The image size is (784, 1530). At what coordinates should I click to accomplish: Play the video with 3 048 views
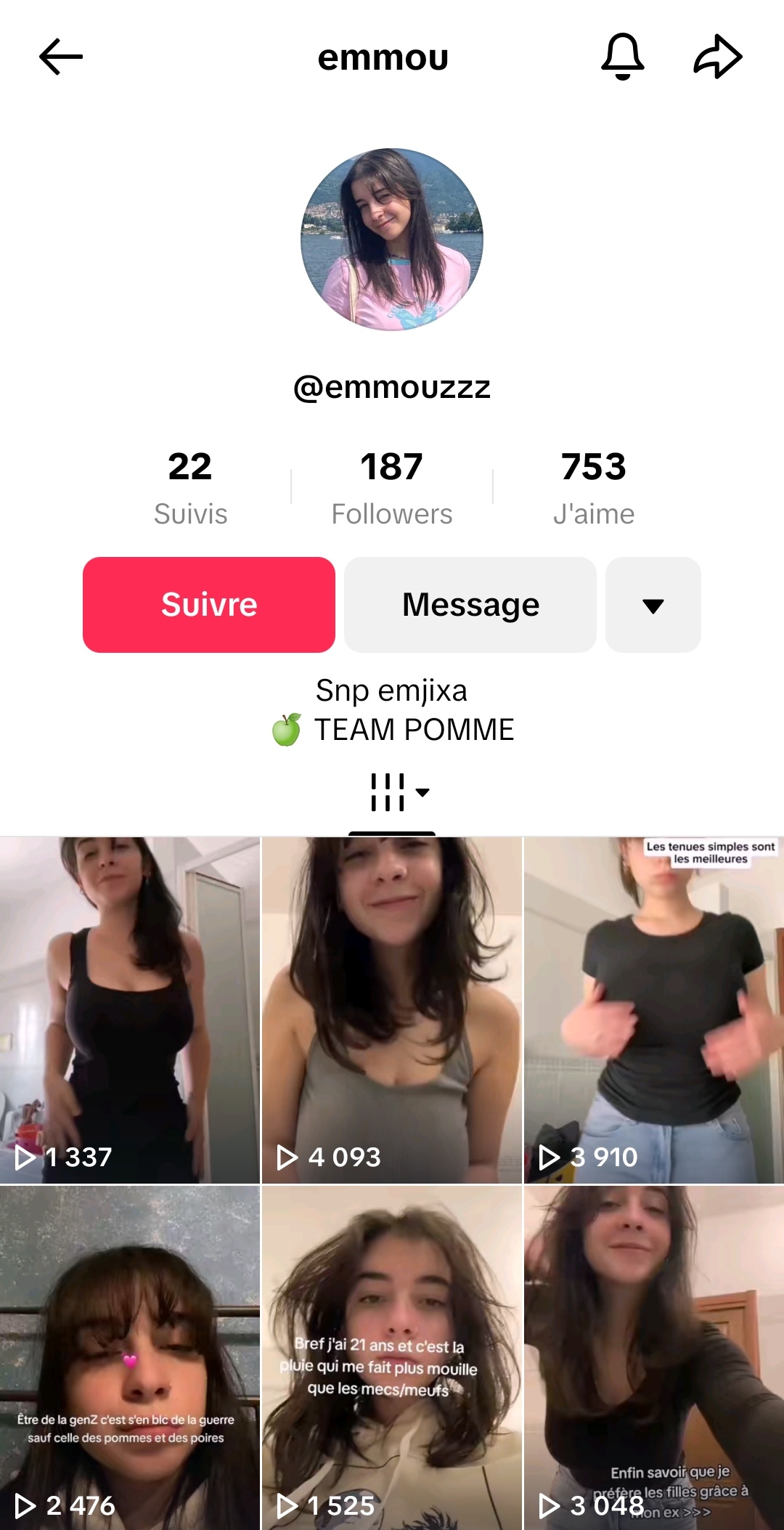point(654,1358)
